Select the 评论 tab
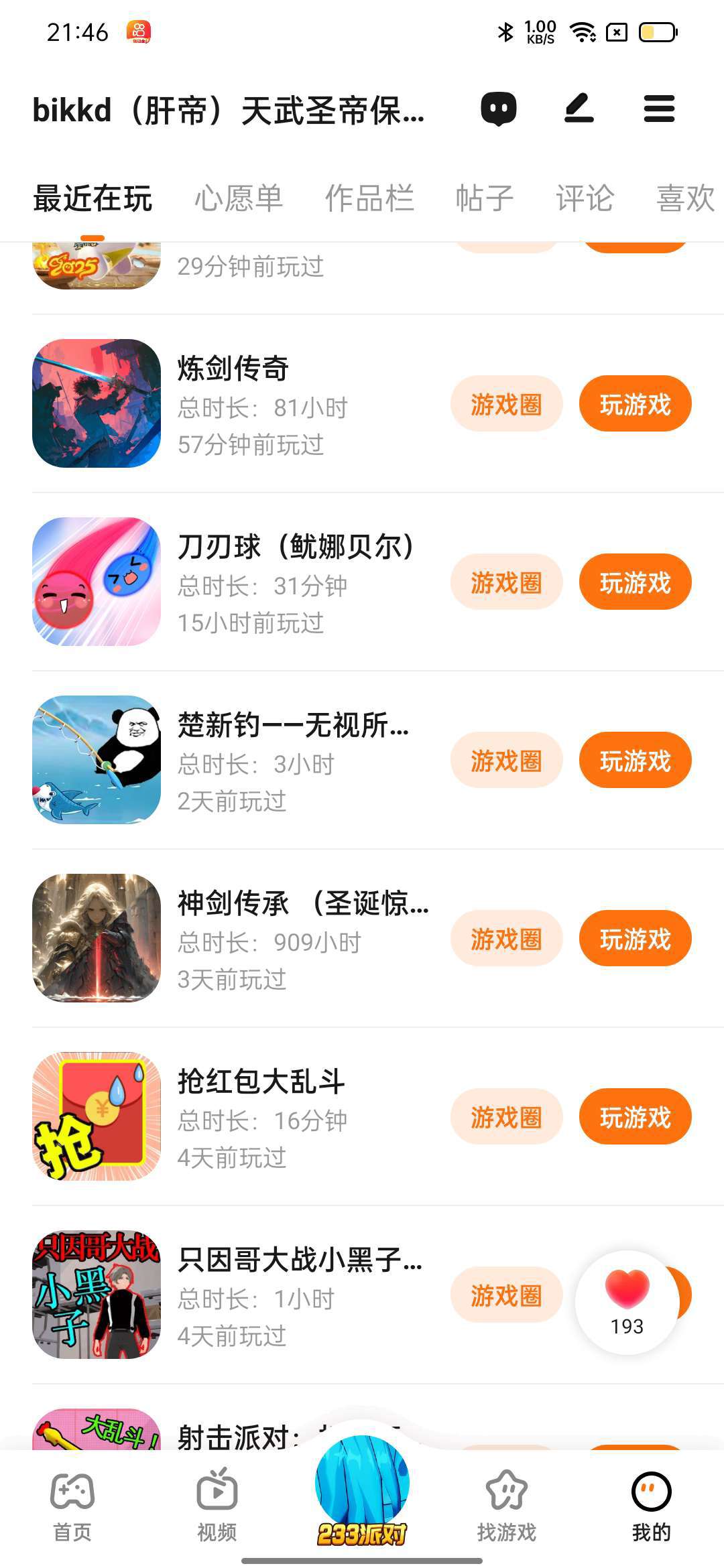This screenshot has width=724, height=1568. click(585, 198)
